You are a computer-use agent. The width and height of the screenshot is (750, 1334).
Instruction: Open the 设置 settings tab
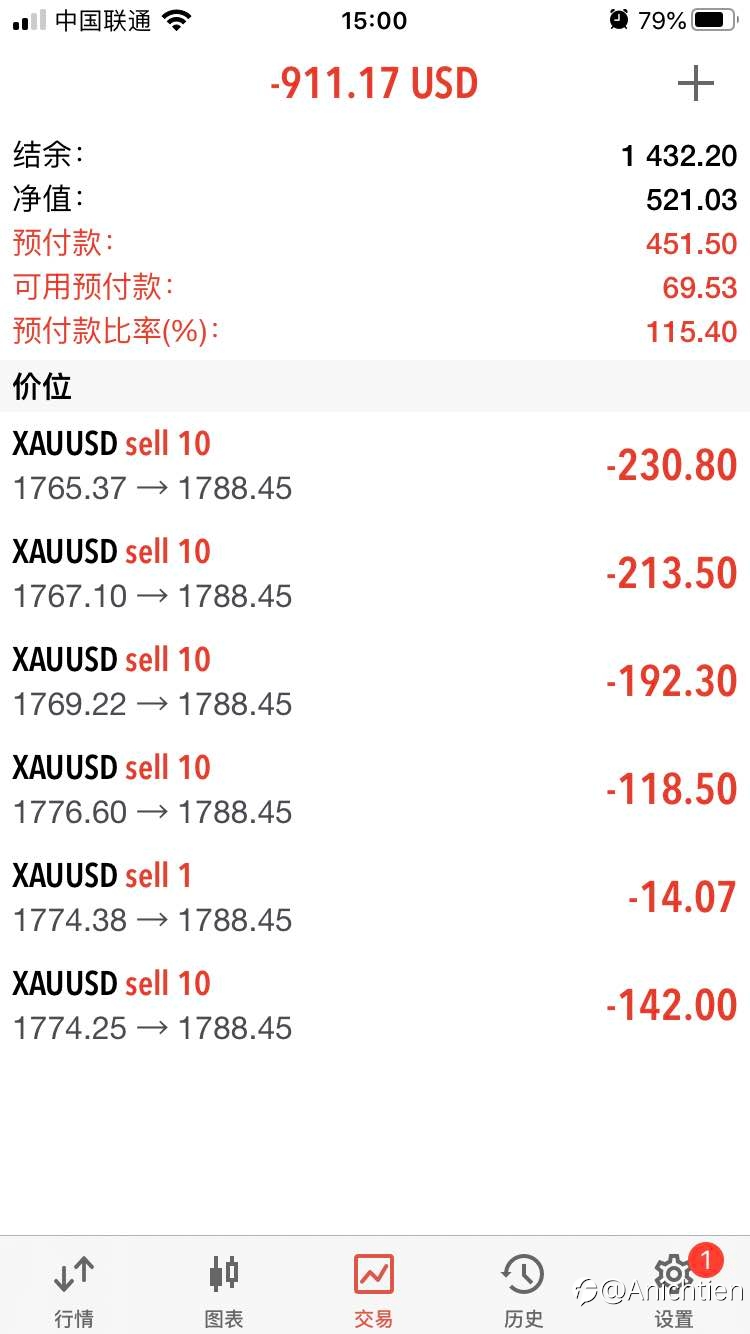tap(674, 1290)
